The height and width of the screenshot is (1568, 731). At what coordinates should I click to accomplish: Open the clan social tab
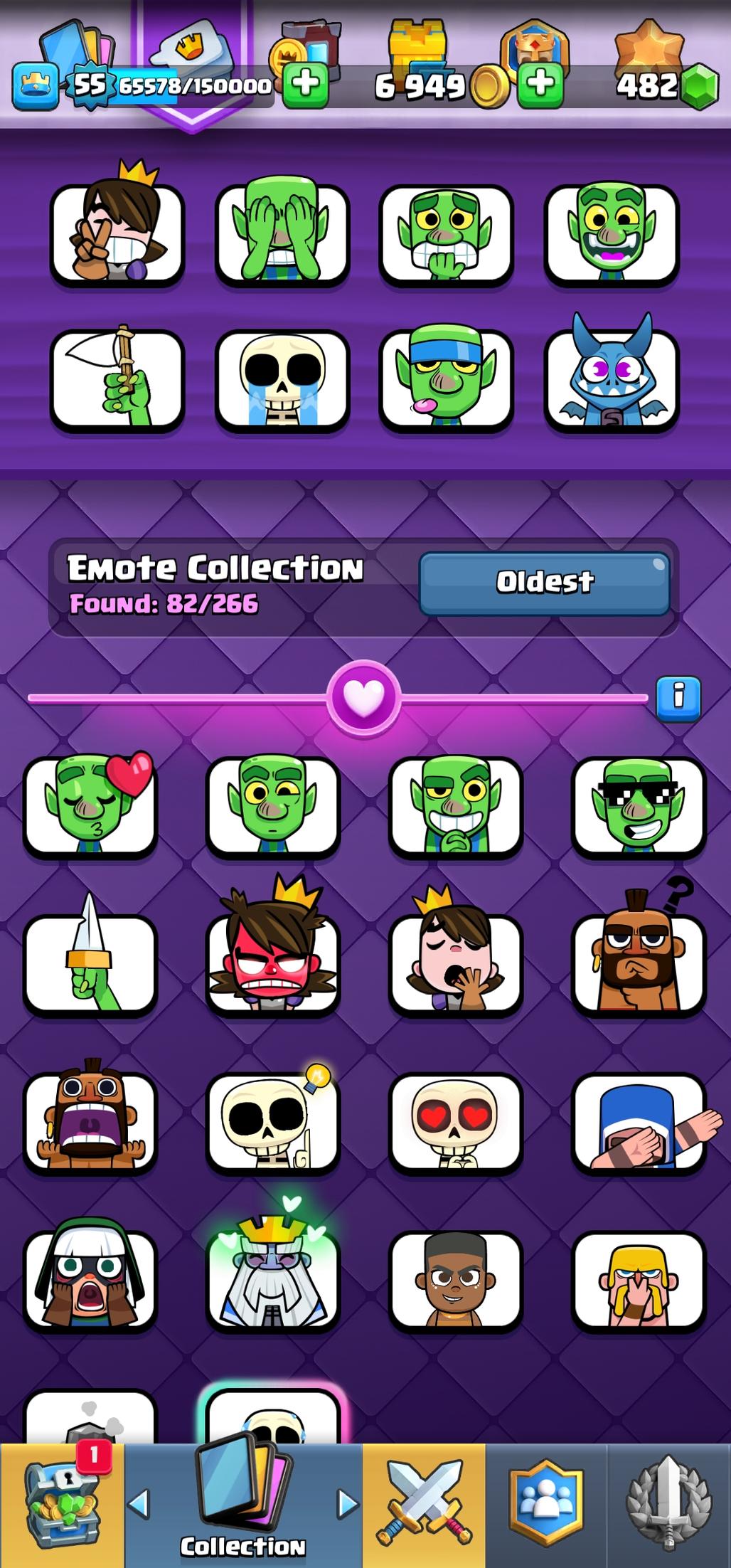click(546, 1504)
